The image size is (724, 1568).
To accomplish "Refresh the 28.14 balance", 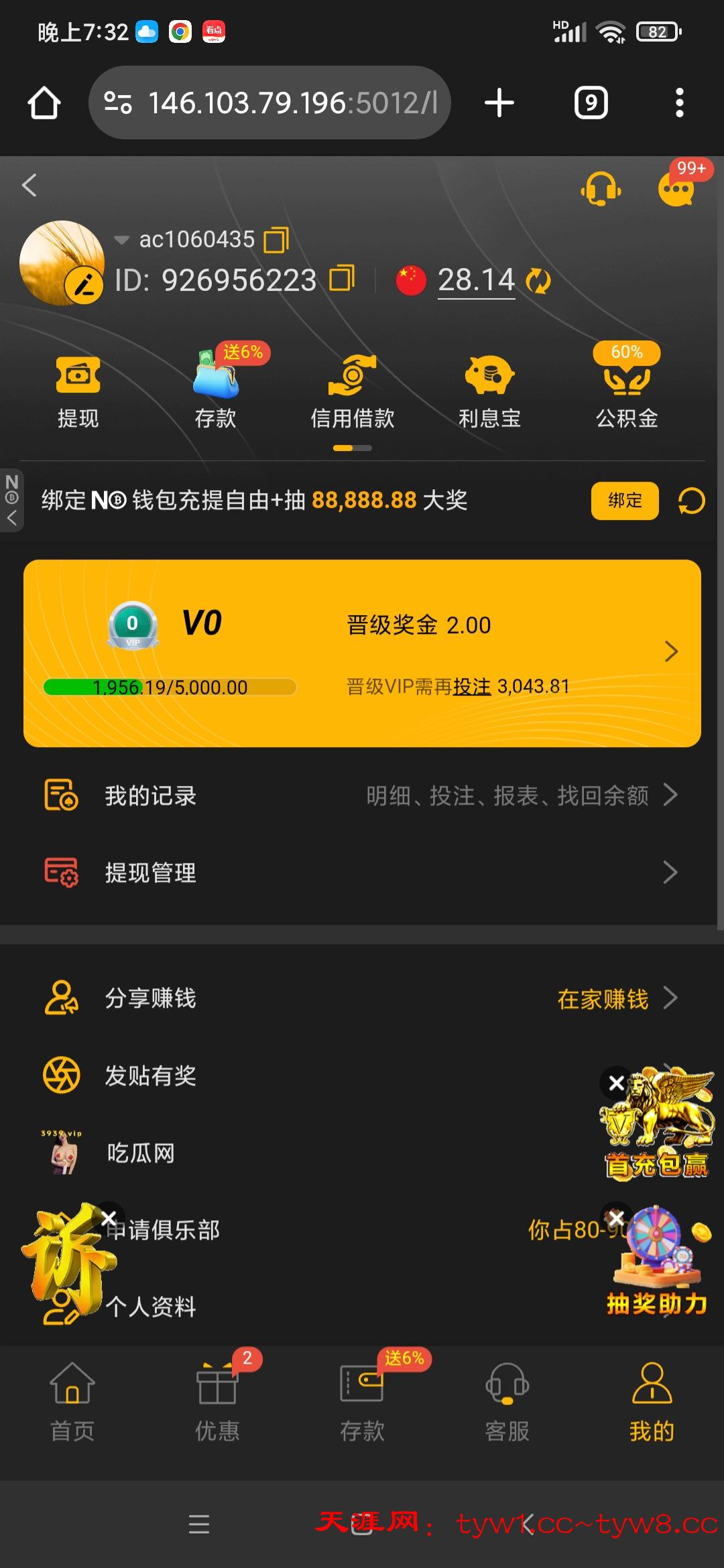I will coord(538,281).
